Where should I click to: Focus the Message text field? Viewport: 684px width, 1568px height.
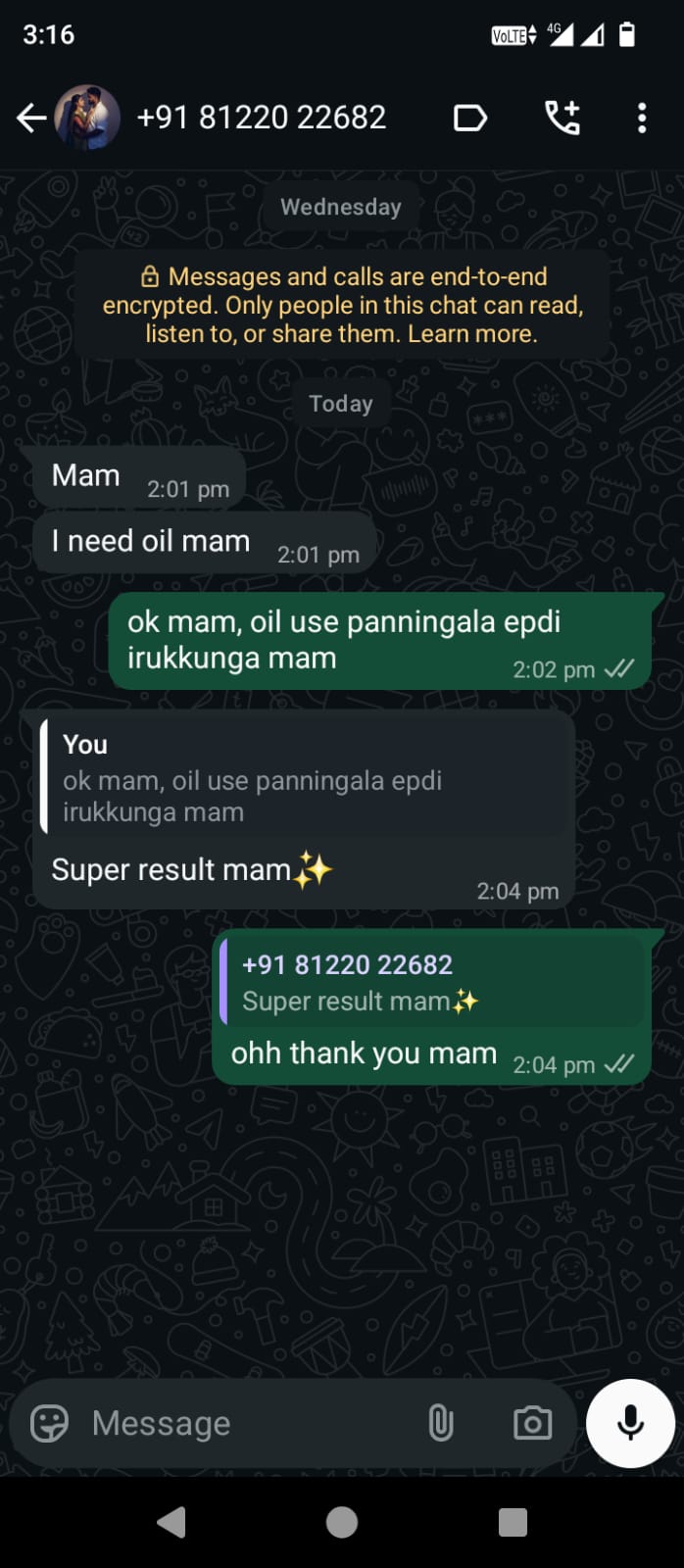[245, 1423]
